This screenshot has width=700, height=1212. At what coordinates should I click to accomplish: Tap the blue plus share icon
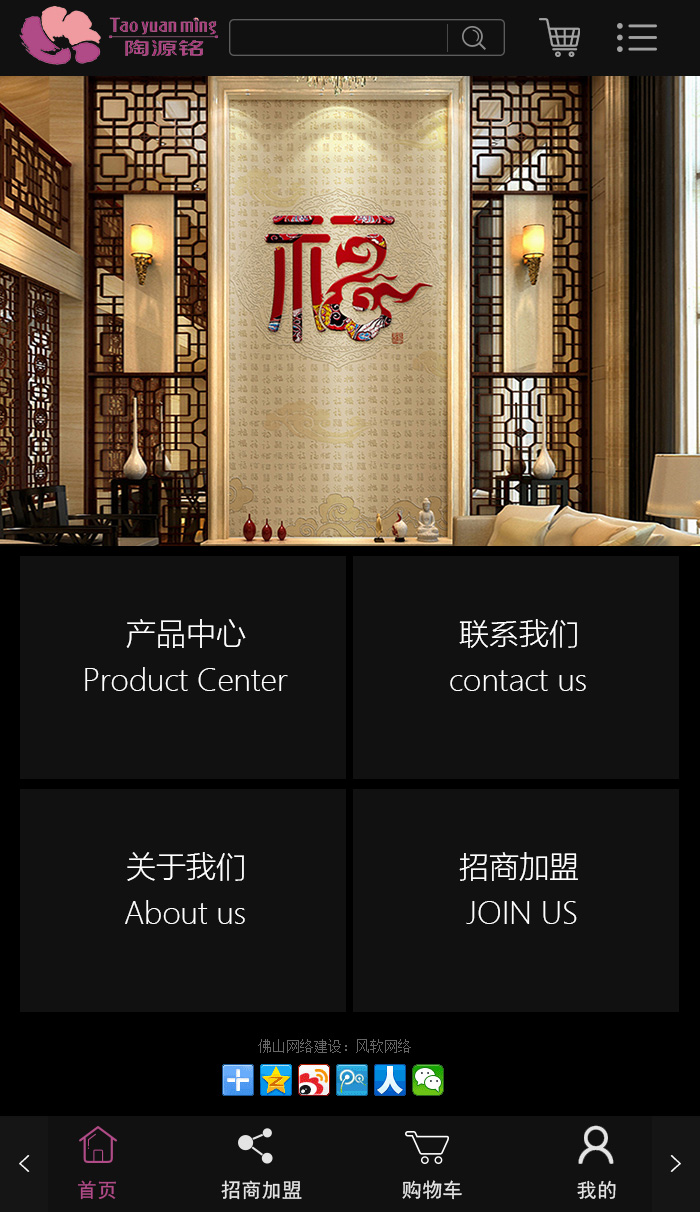[x=238, y=1080]
